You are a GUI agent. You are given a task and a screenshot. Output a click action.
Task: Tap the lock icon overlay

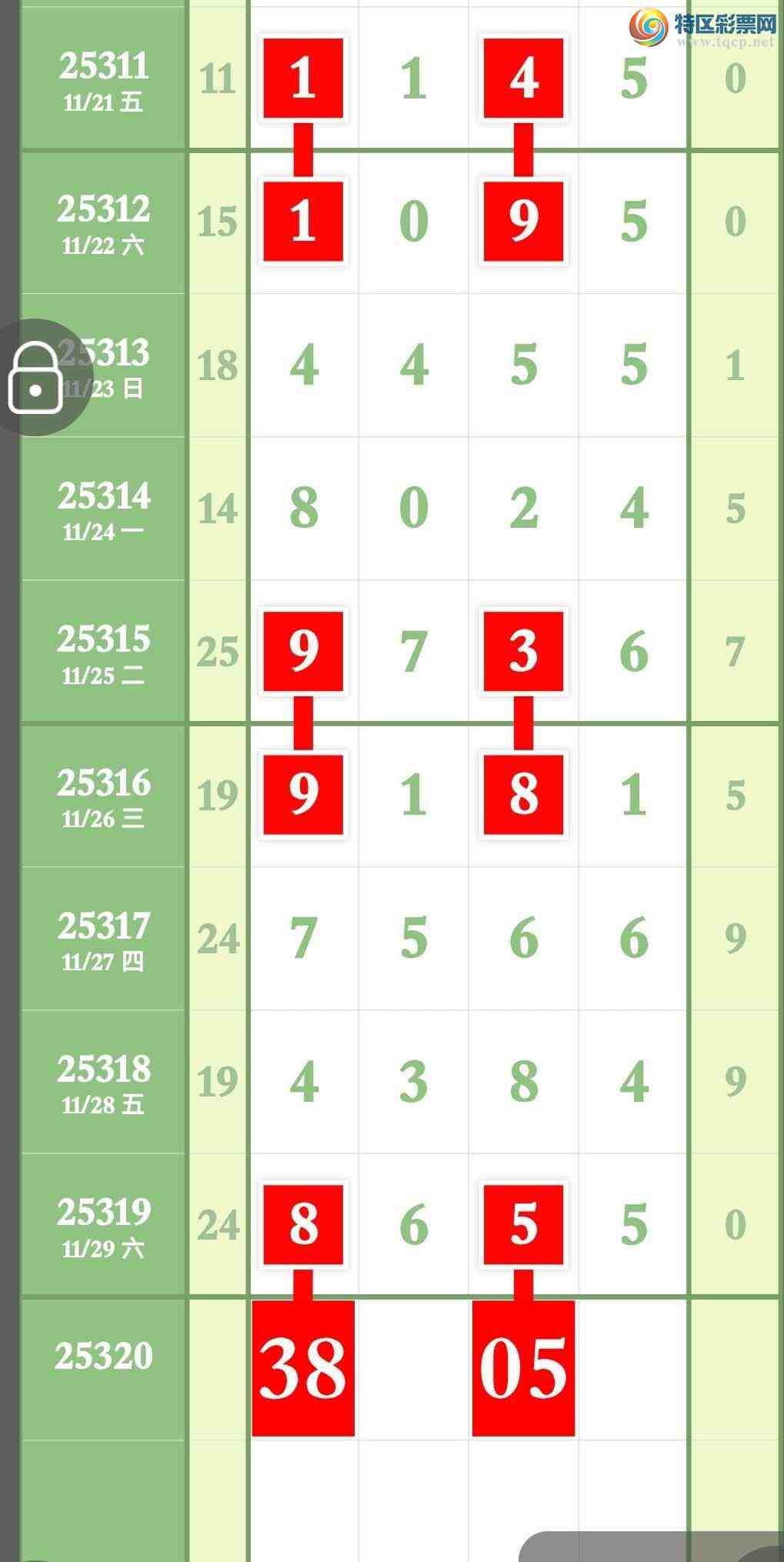(x=35, y=378)
